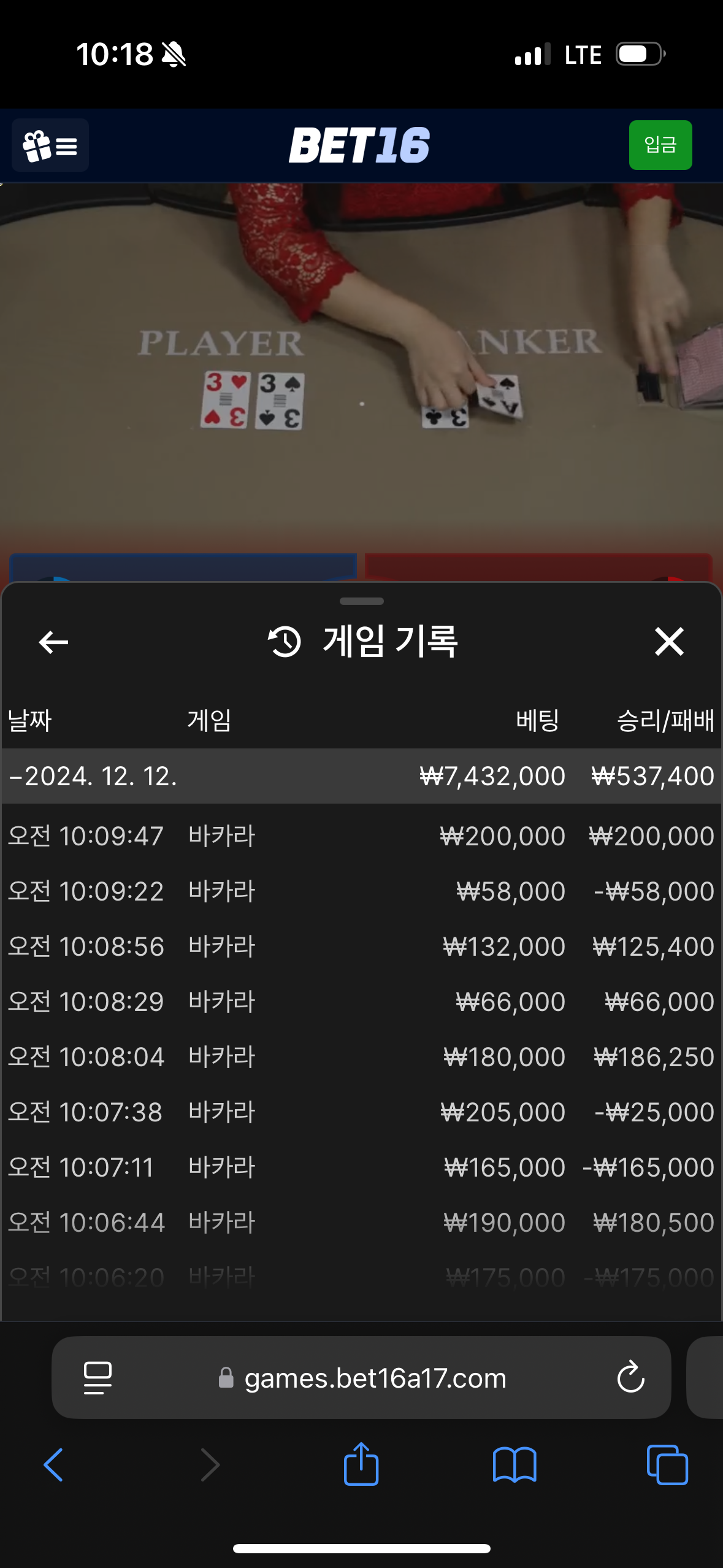View the baccarat record at 오전 10:07:38
723x1568 pixels.
361,1112
